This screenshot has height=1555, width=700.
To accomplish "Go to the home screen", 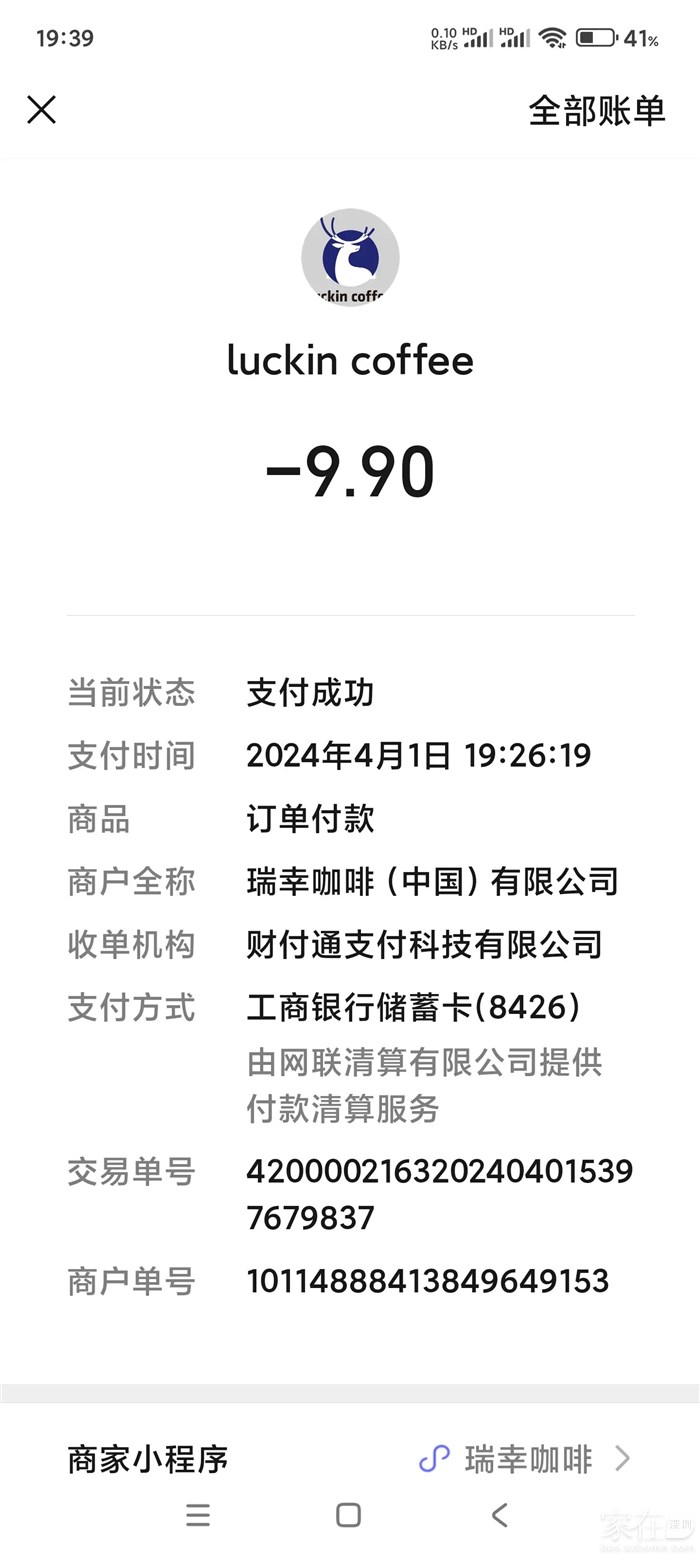I will (x=348, y=1515).
